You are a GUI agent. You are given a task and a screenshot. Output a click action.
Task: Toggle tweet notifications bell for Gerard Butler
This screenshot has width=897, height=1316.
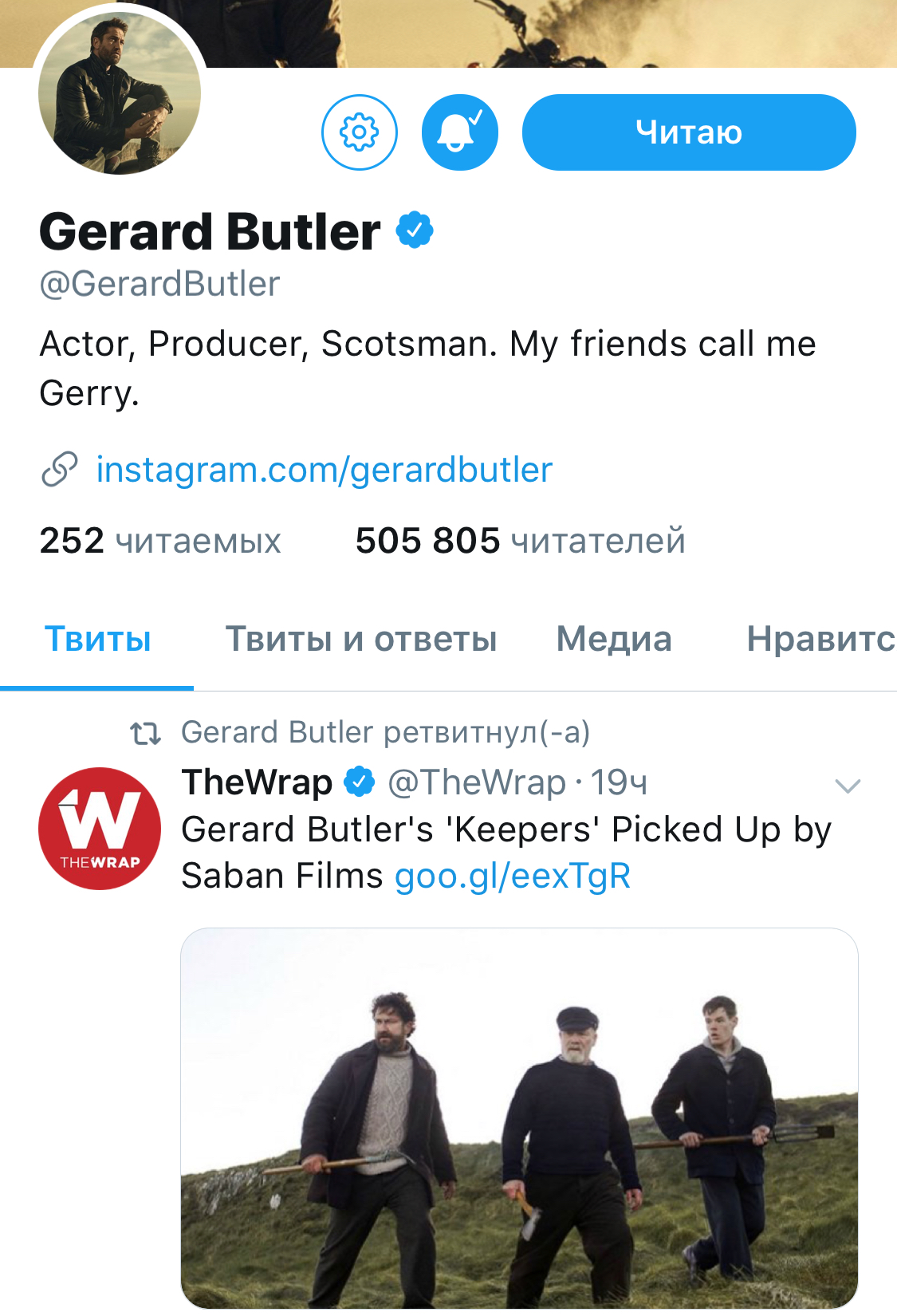point(460,132)
